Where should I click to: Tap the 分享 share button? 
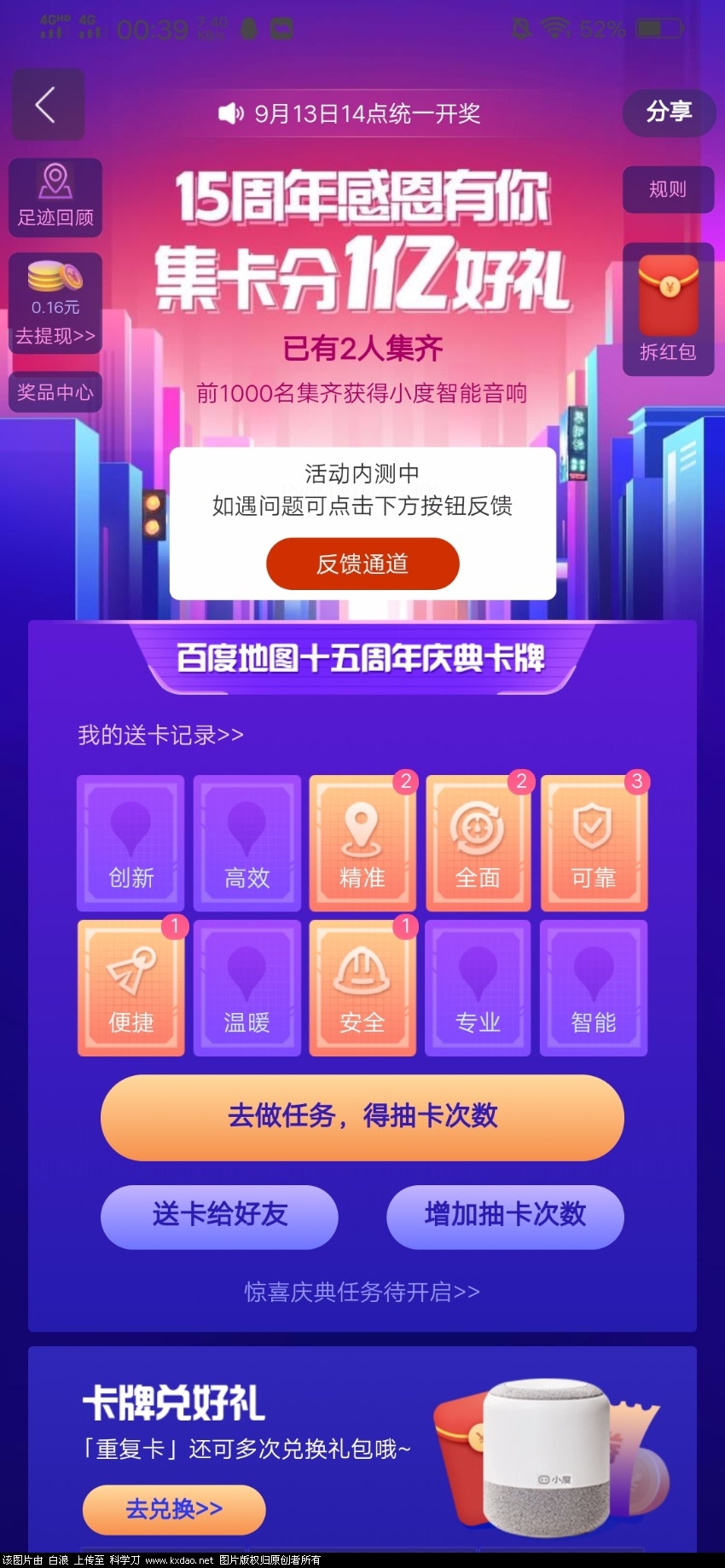click(x=669, y=112)
